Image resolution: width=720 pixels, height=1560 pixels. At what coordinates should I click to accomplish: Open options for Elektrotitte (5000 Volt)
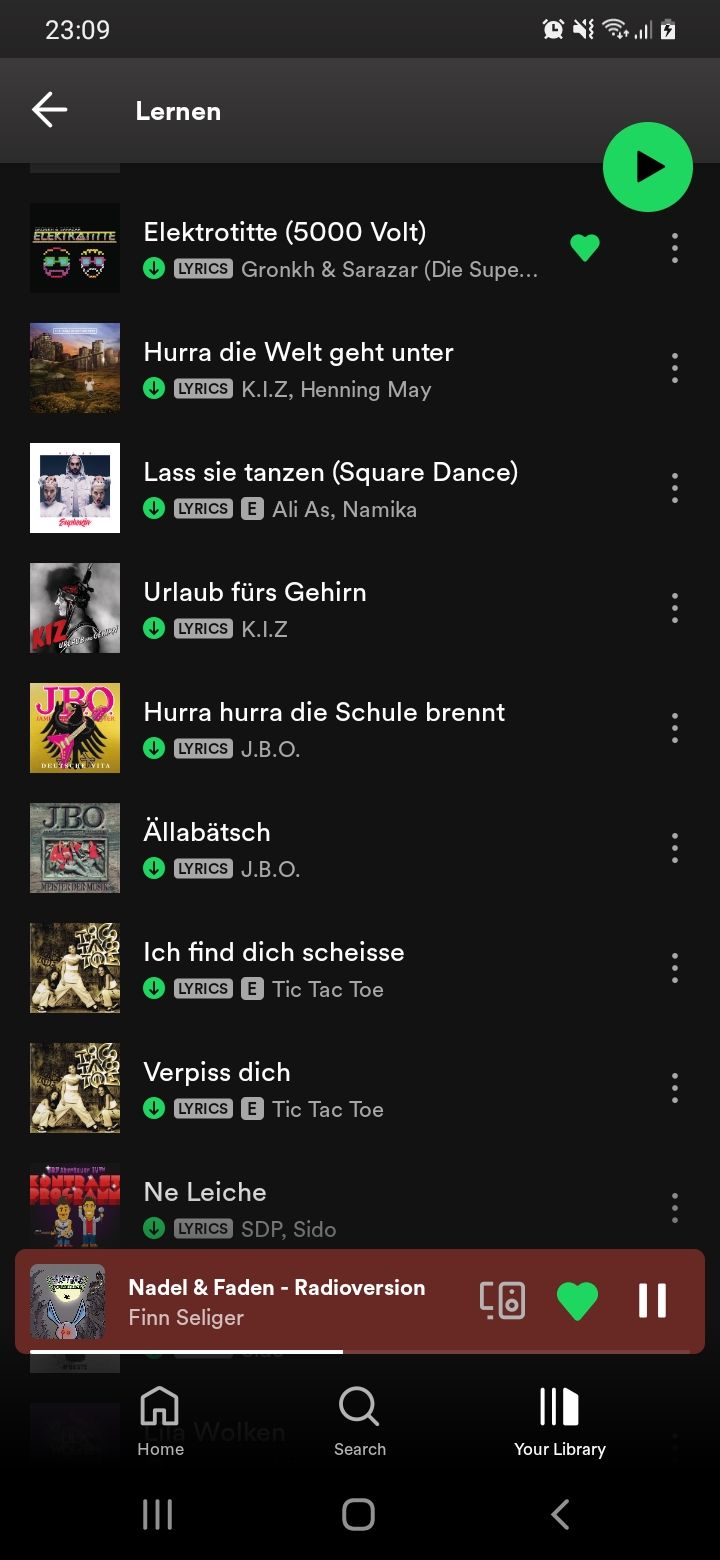pos(675,248)
